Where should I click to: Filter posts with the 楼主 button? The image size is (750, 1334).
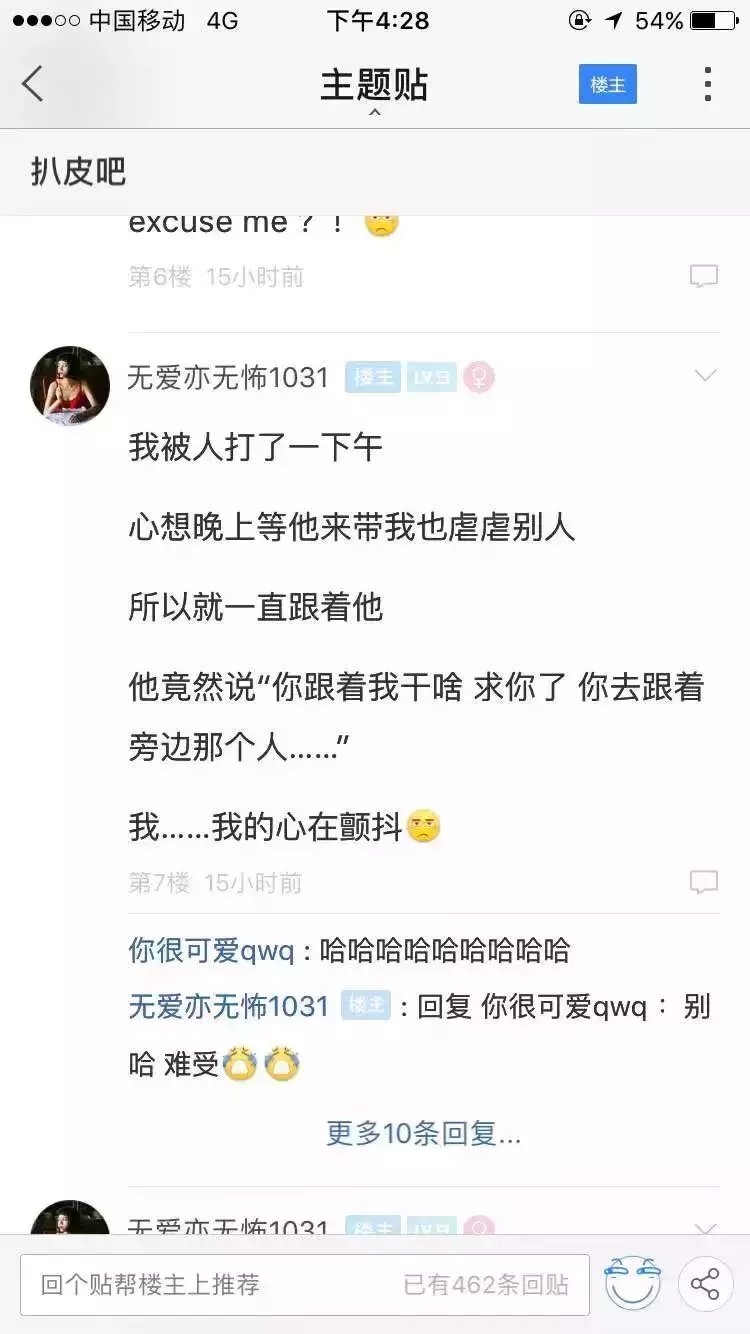click(608, 84)
